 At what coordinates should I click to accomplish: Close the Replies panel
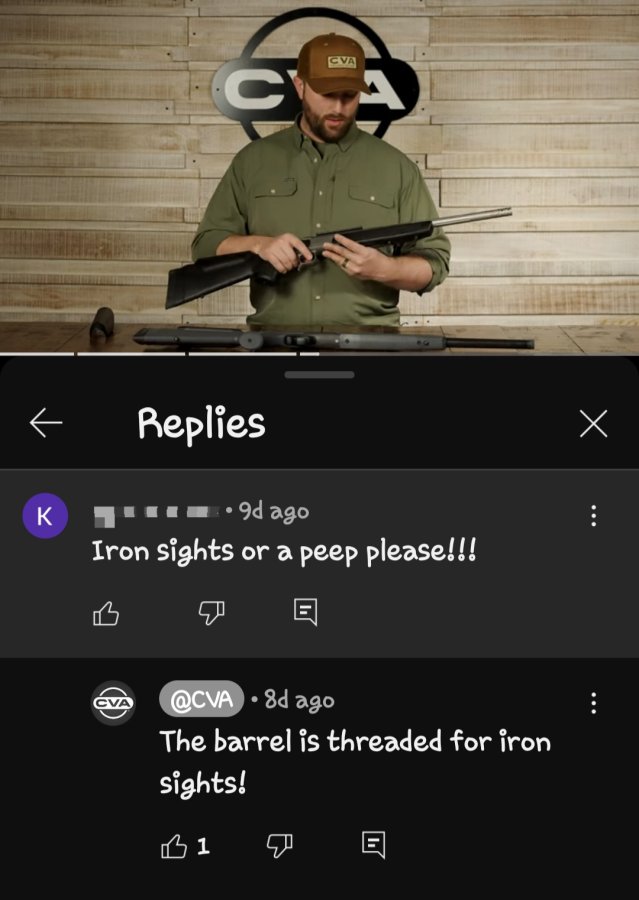[593, 424]
